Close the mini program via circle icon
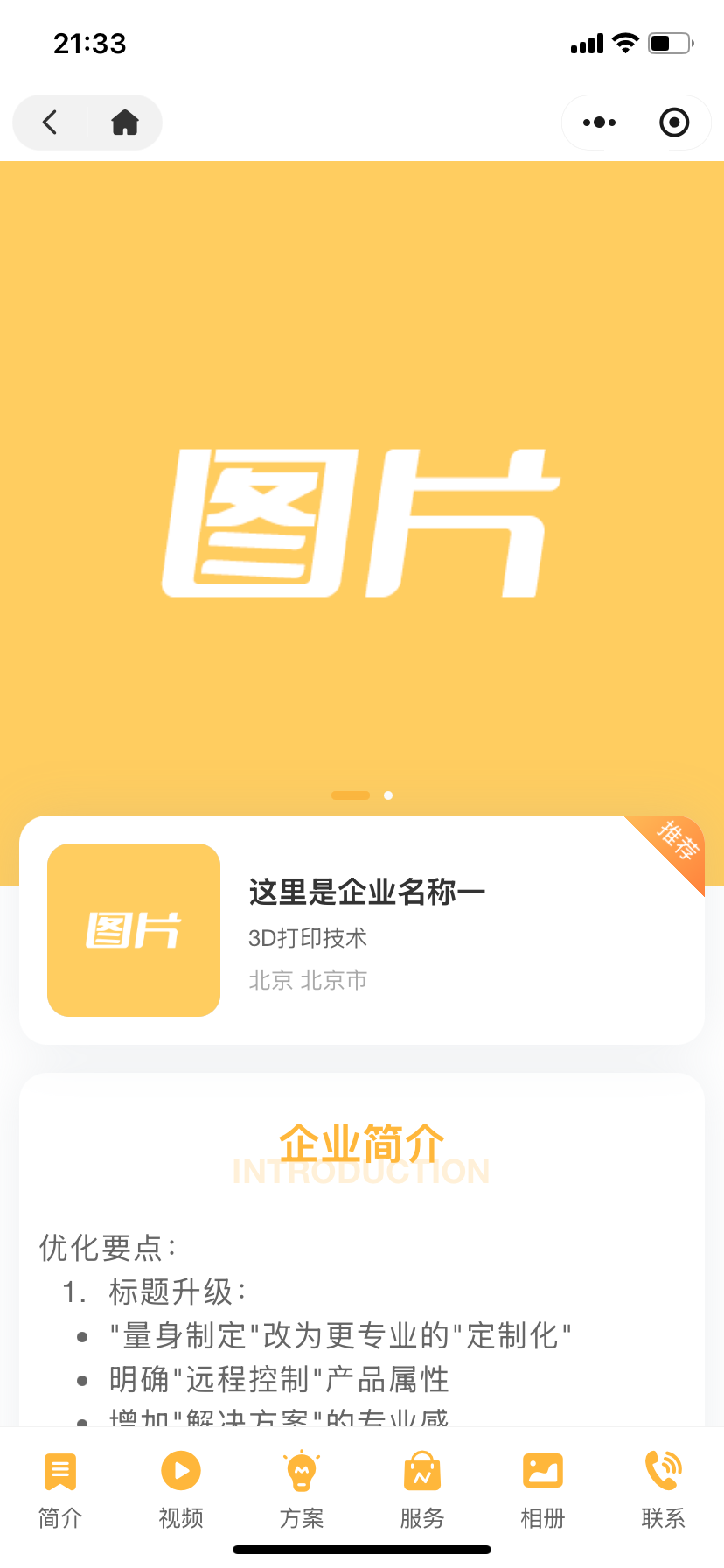The image size is (724, 1568). pos(673,122)
